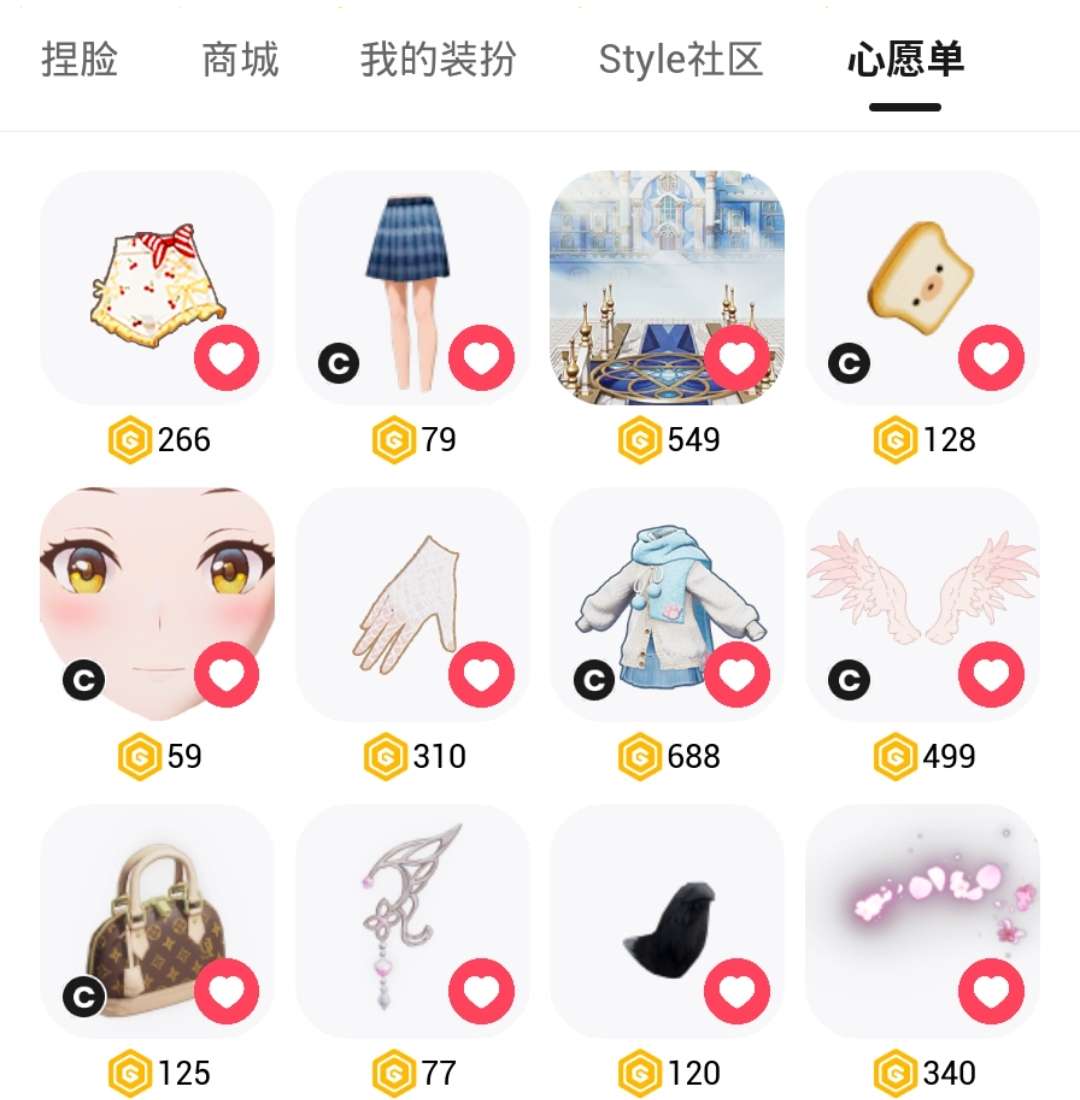Remove the toast item priced 128 from wishlist
Screen dimensions: 1080x1100
point(991,358)
